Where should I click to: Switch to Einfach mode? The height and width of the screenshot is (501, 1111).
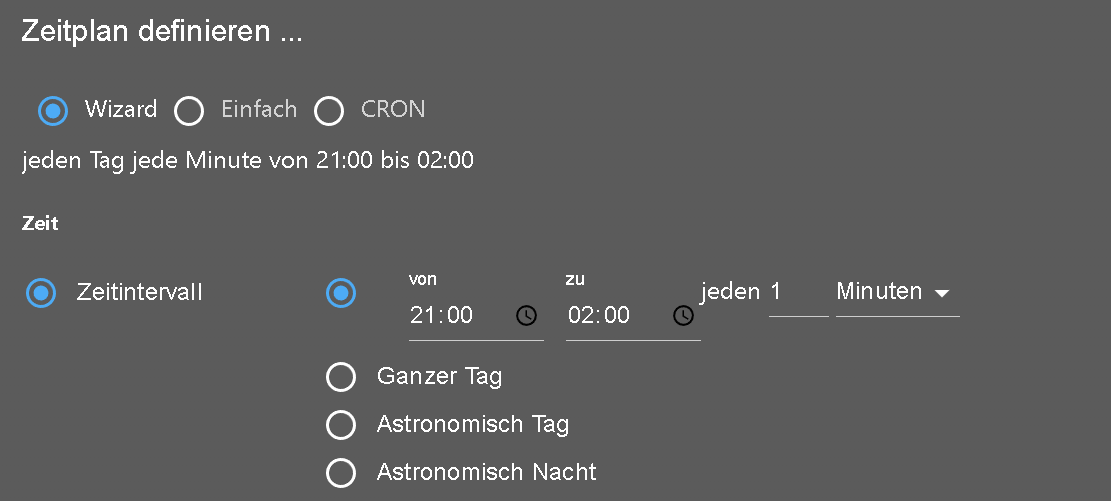pyautogui.click(x=189, y=110)
